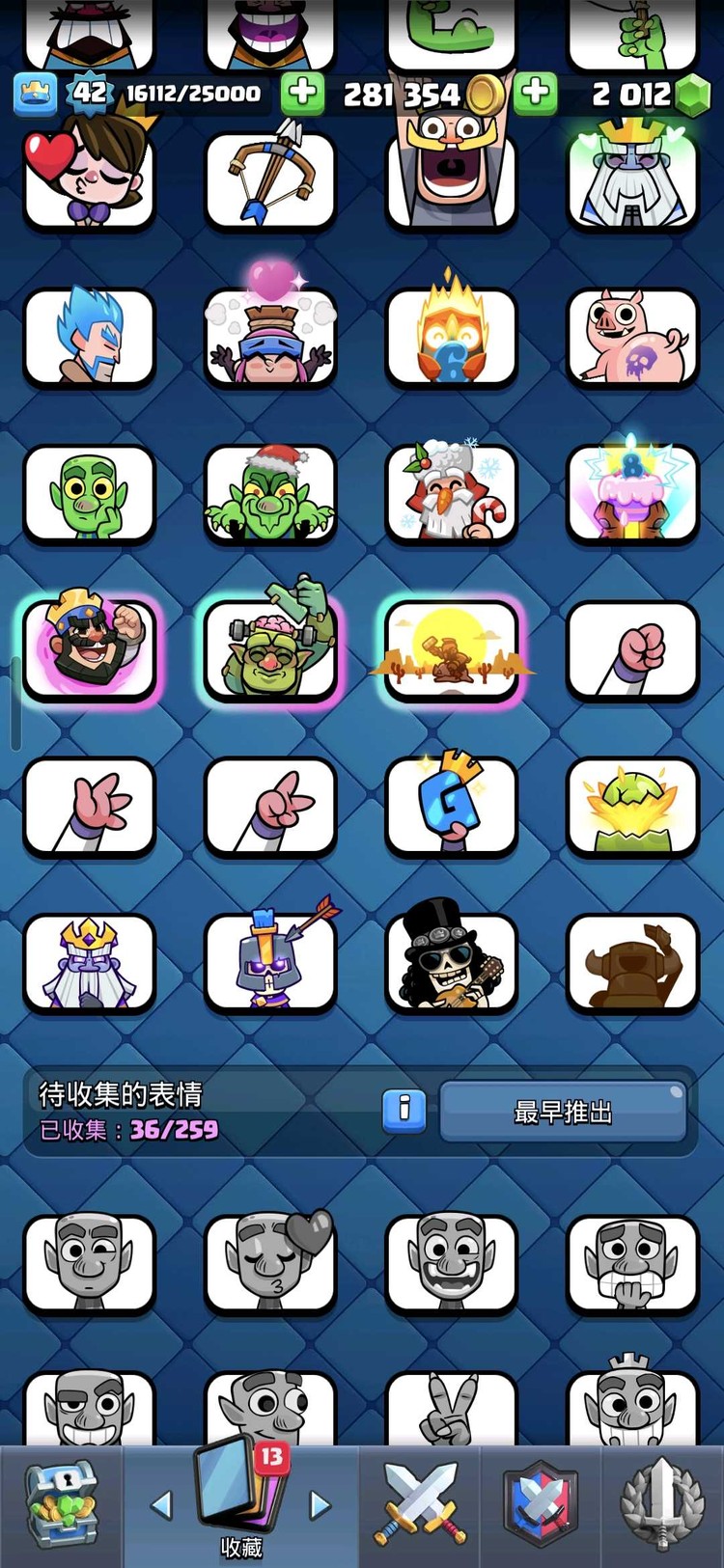The width and height of the screenshot is (724, 1568).
Task: Pick the skeleton guitarist emote
Action: 452,964
